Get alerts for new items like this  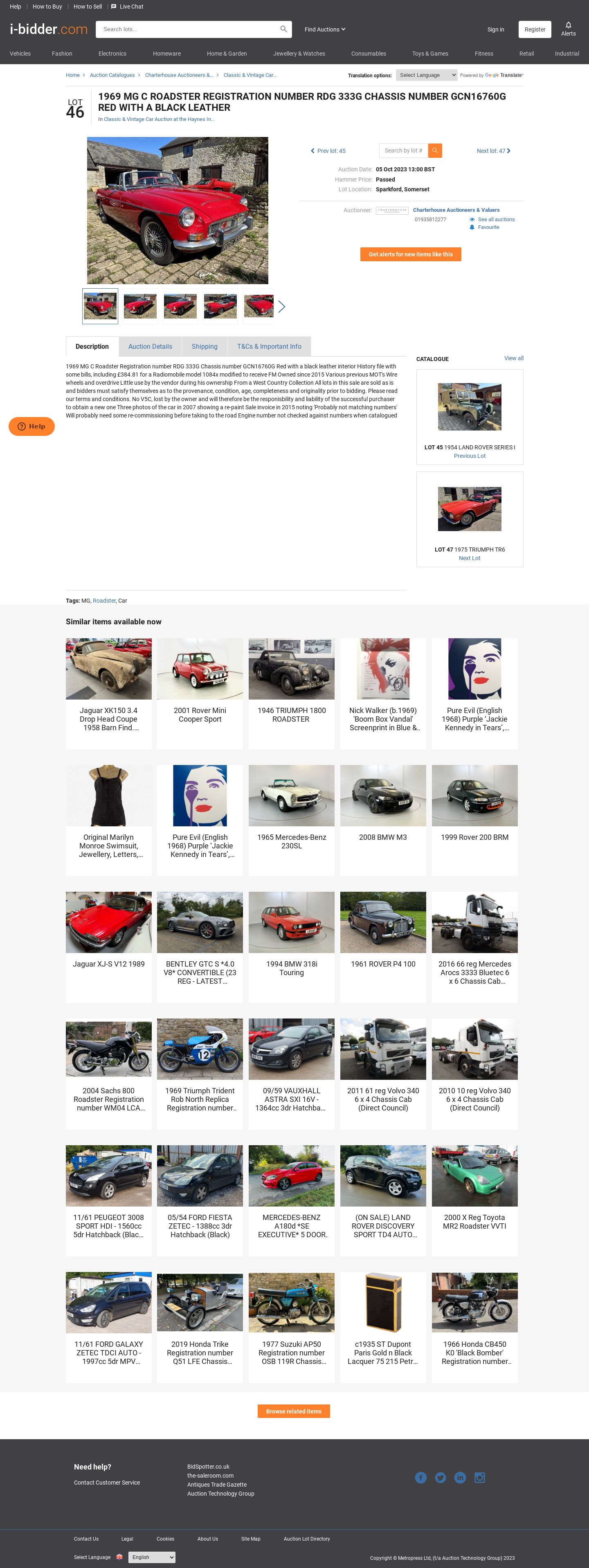click(410, 254)
